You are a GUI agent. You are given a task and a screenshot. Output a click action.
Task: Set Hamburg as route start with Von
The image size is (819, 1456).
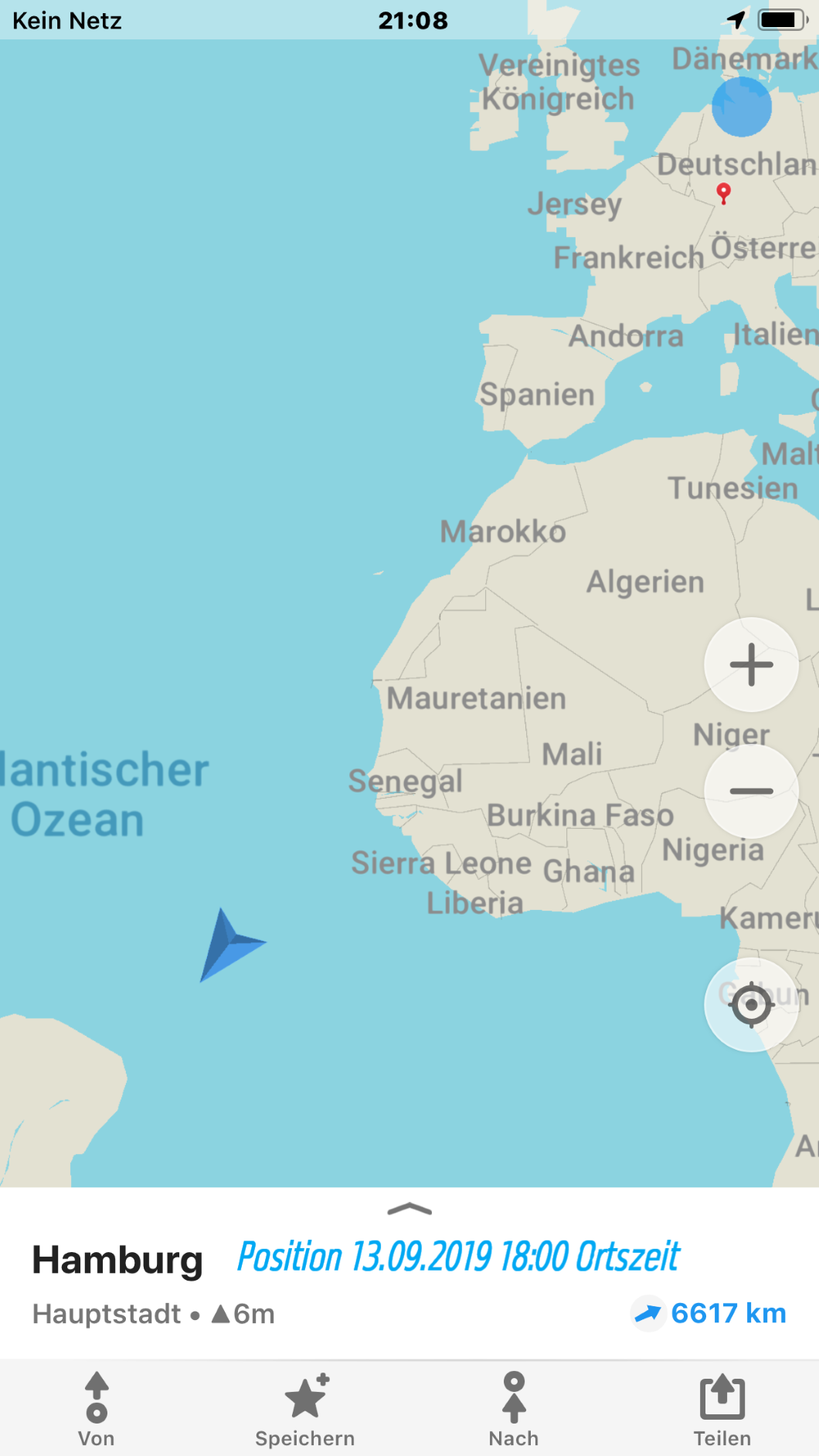pyautogui.click(x=97, y=1409)
